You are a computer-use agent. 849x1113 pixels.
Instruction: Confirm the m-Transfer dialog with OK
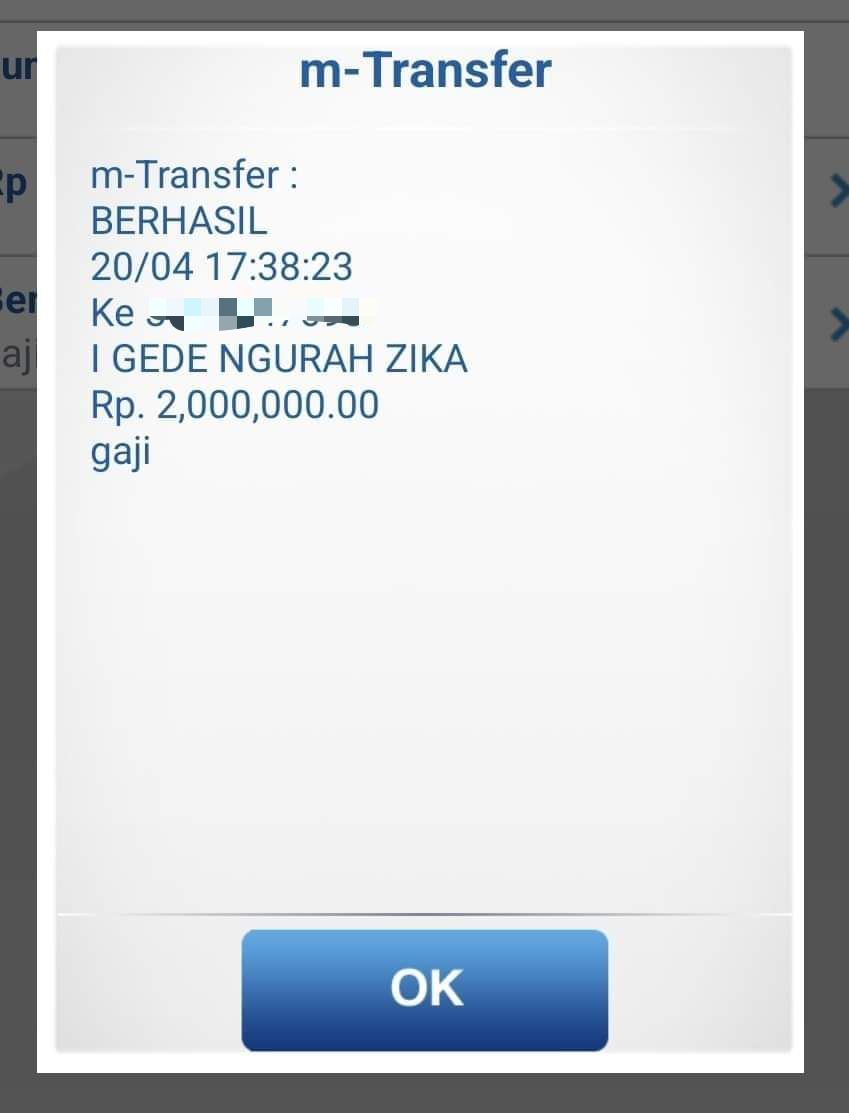(425, 989)
